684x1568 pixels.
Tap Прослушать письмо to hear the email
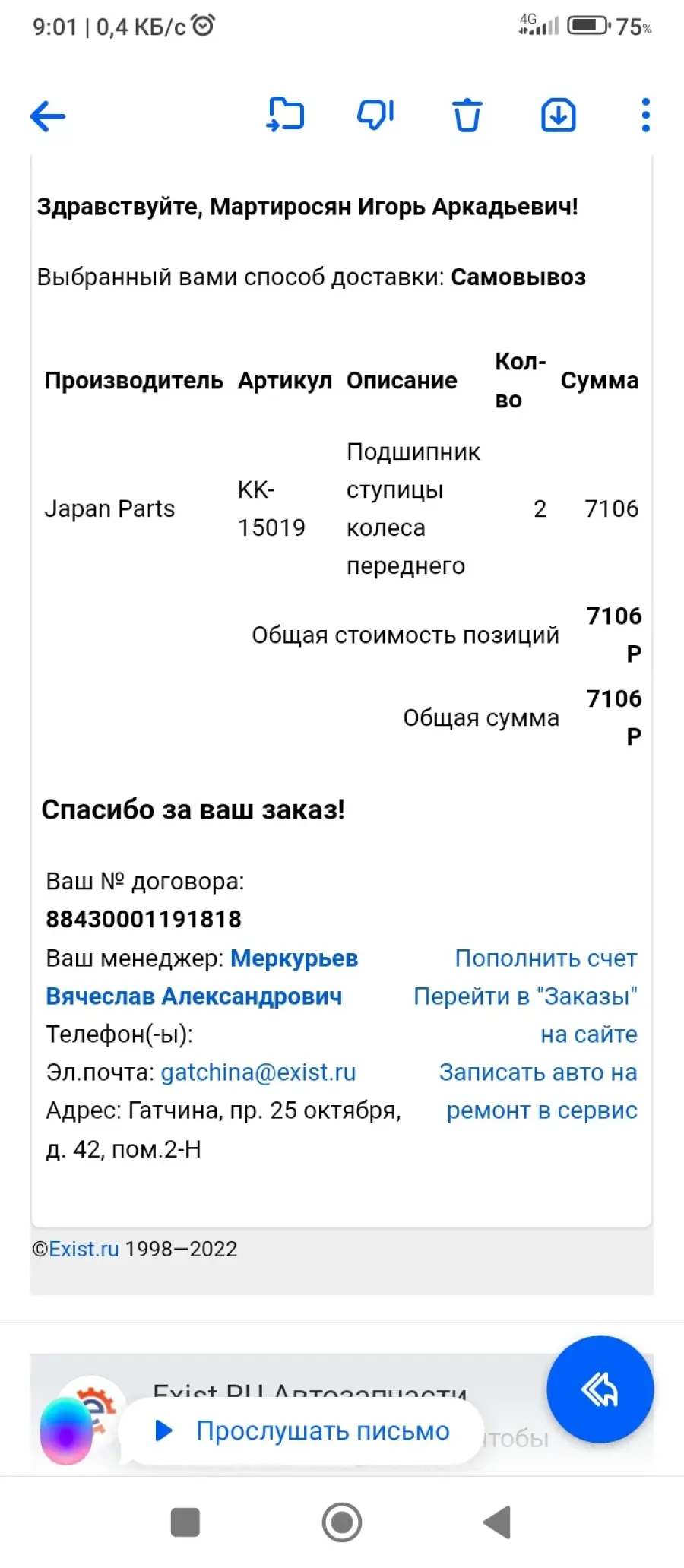click(x=302, y=1431)
